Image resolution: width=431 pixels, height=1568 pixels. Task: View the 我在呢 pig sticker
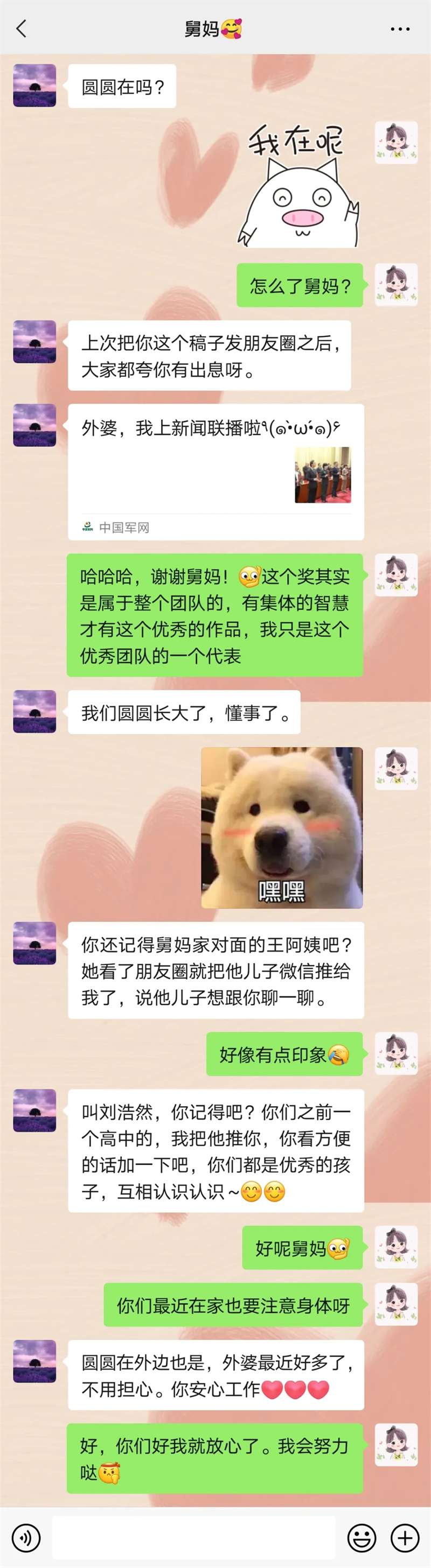298,185
